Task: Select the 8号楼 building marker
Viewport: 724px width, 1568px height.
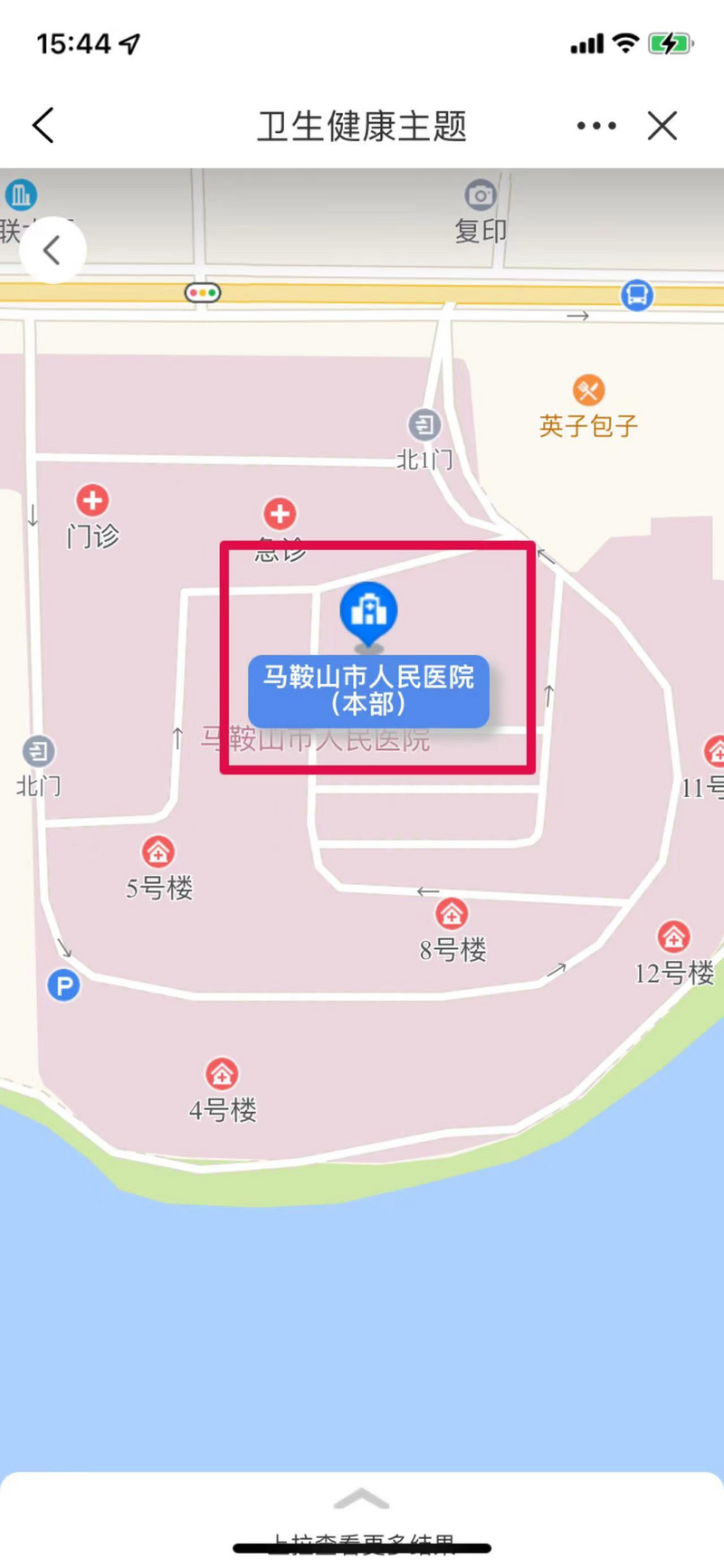Action: click(452, 914)
